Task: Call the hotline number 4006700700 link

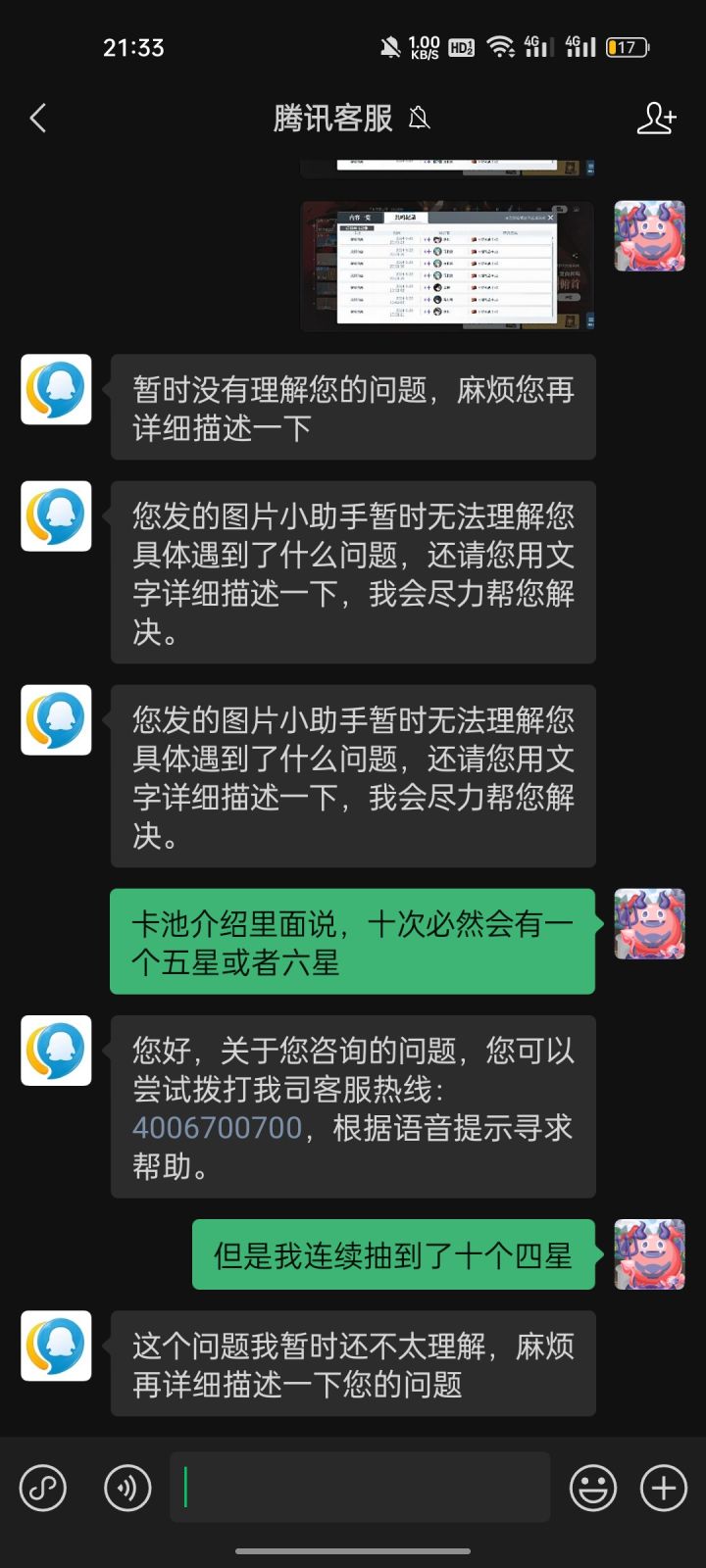Action: (216, 1127)
